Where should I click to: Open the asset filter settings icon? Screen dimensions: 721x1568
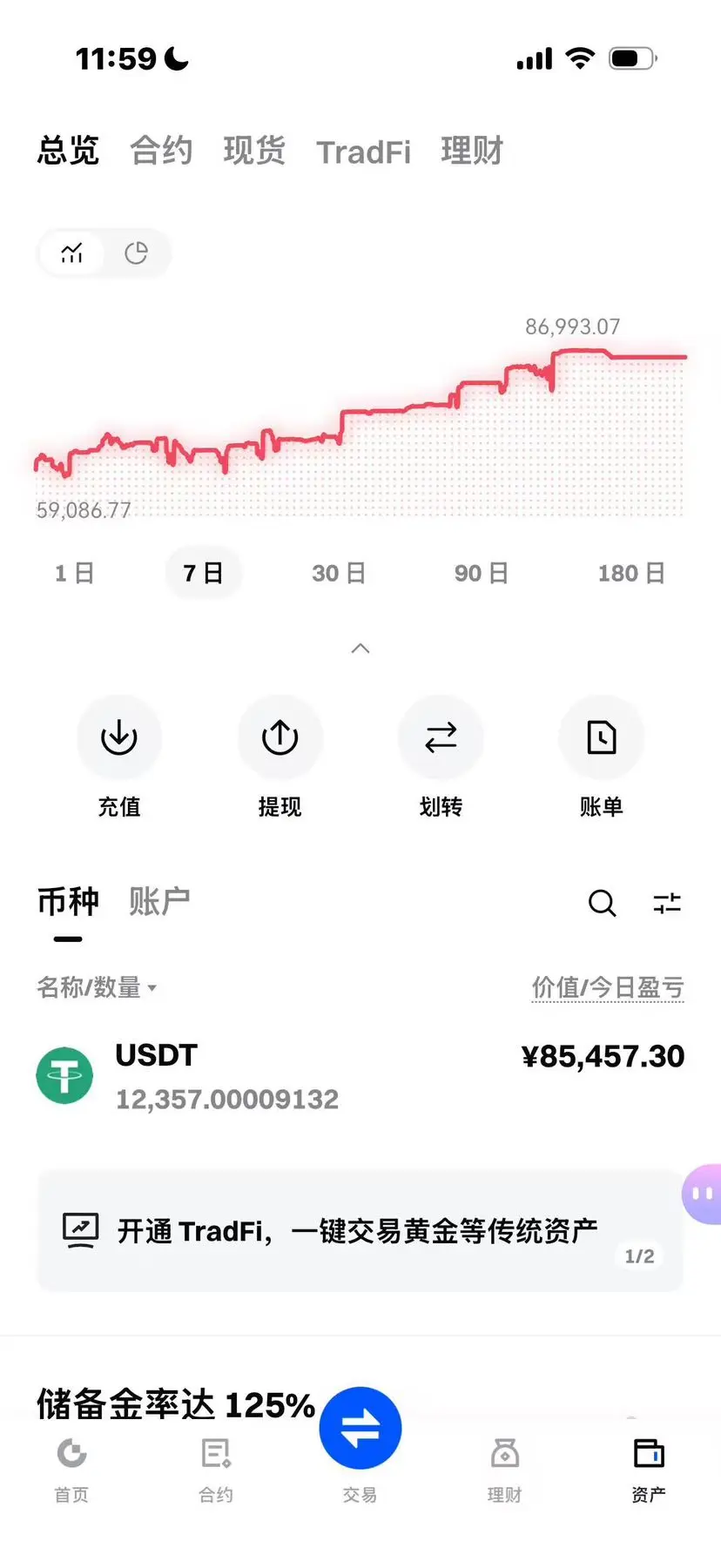coord(667,903)
